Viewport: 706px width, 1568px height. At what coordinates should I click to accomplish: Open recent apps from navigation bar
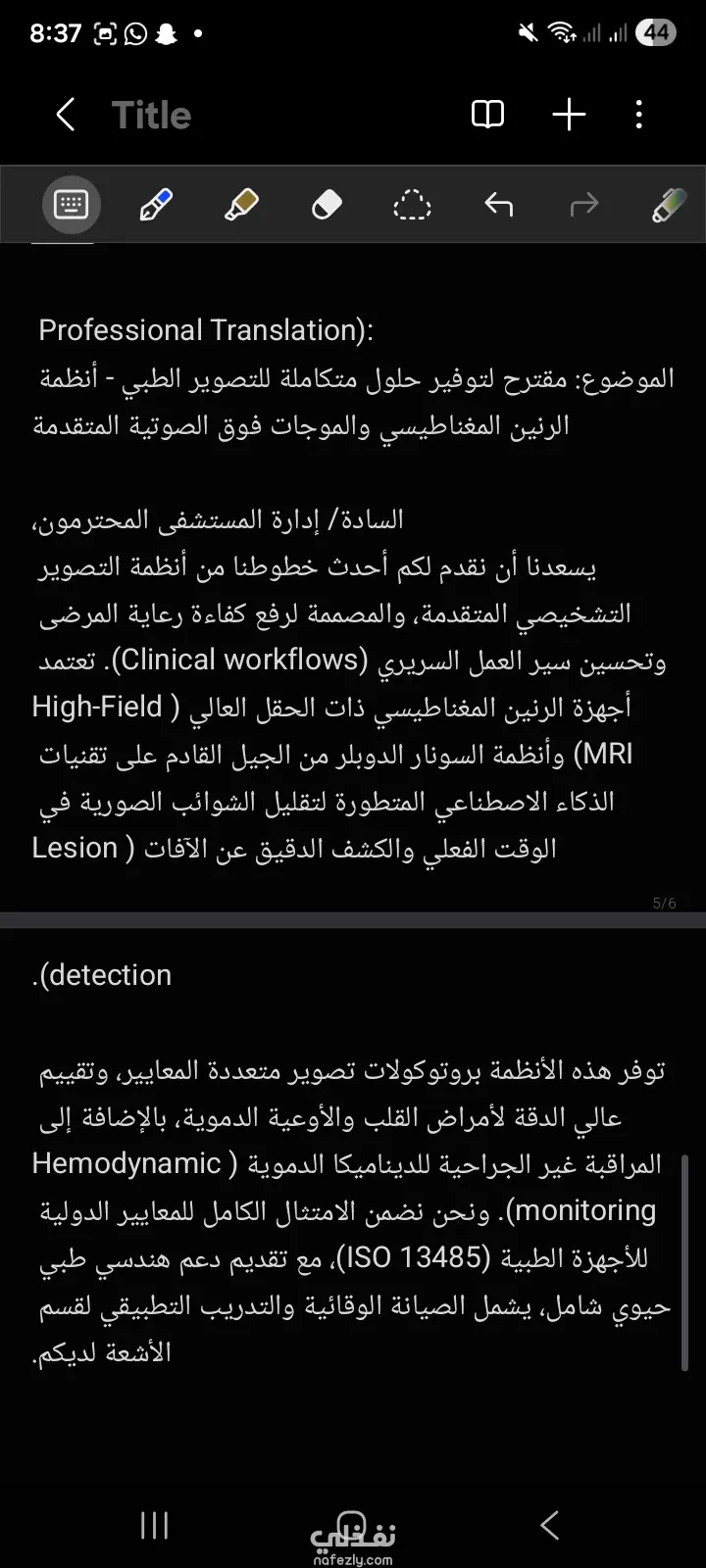tap(155, 1525)
